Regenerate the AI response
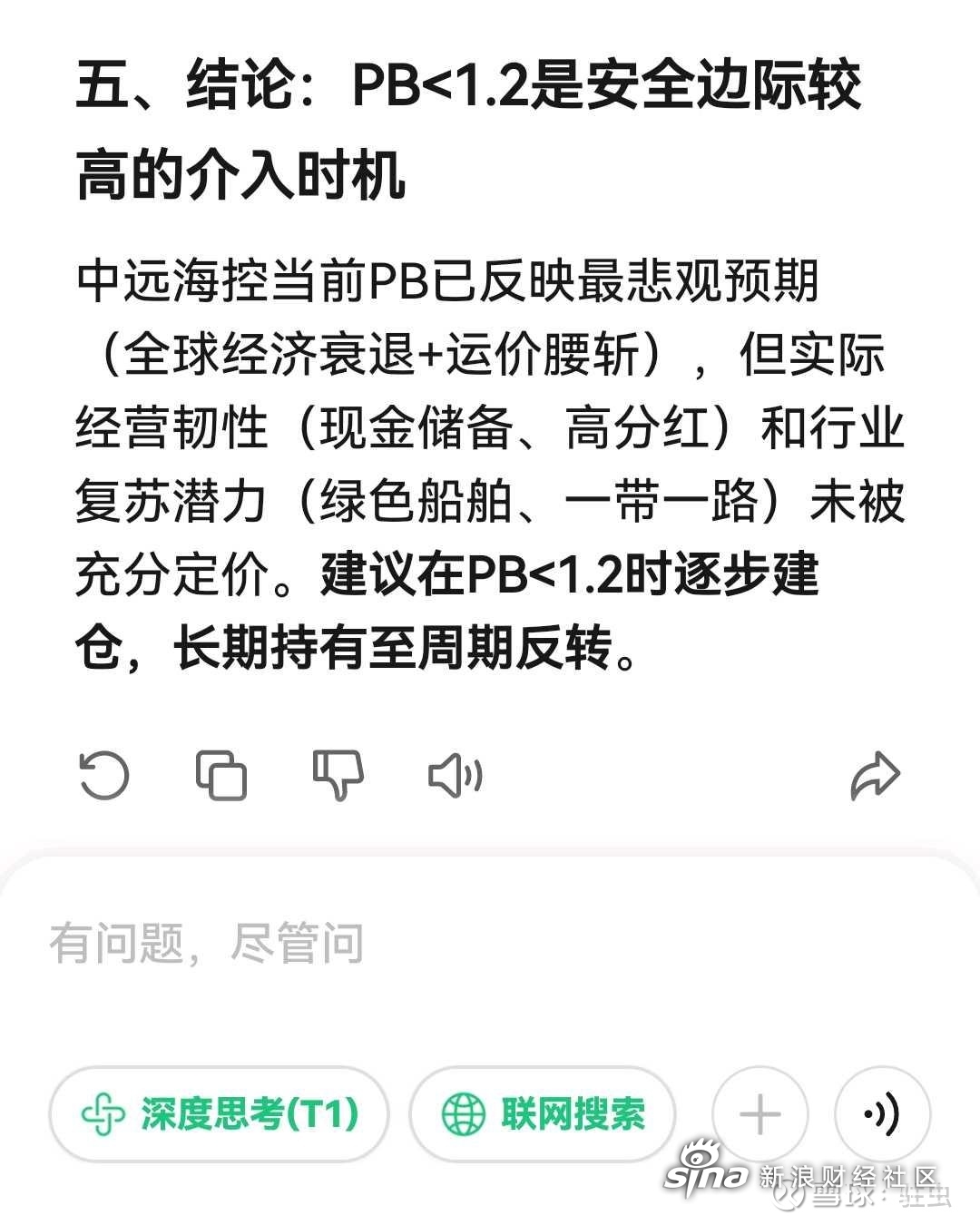The width and height of the screenshot is (980, 1225). pyautogui.click(x=104, y=776)
